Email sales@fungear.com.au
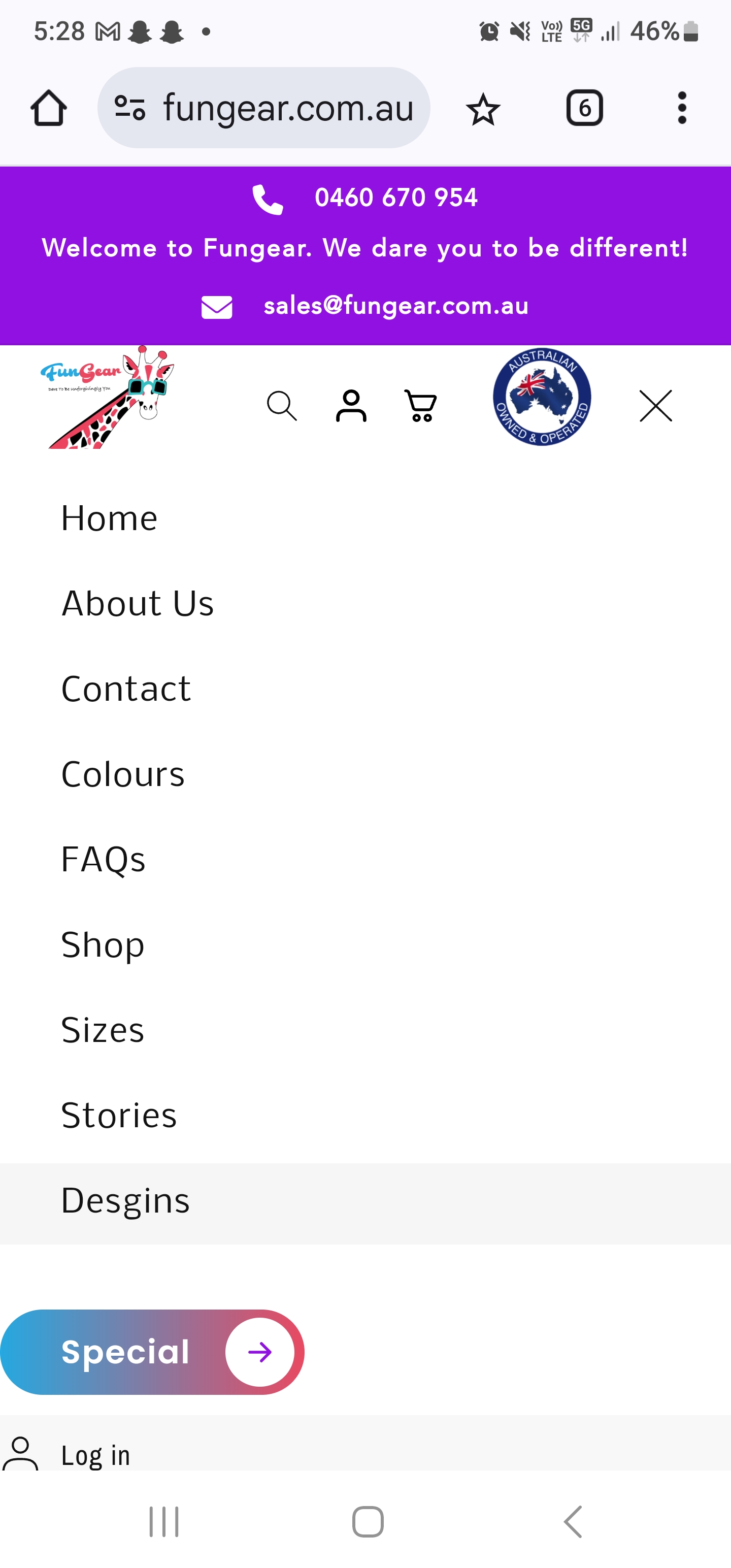This screenshot has width=731, height=1568. point(396,306)
